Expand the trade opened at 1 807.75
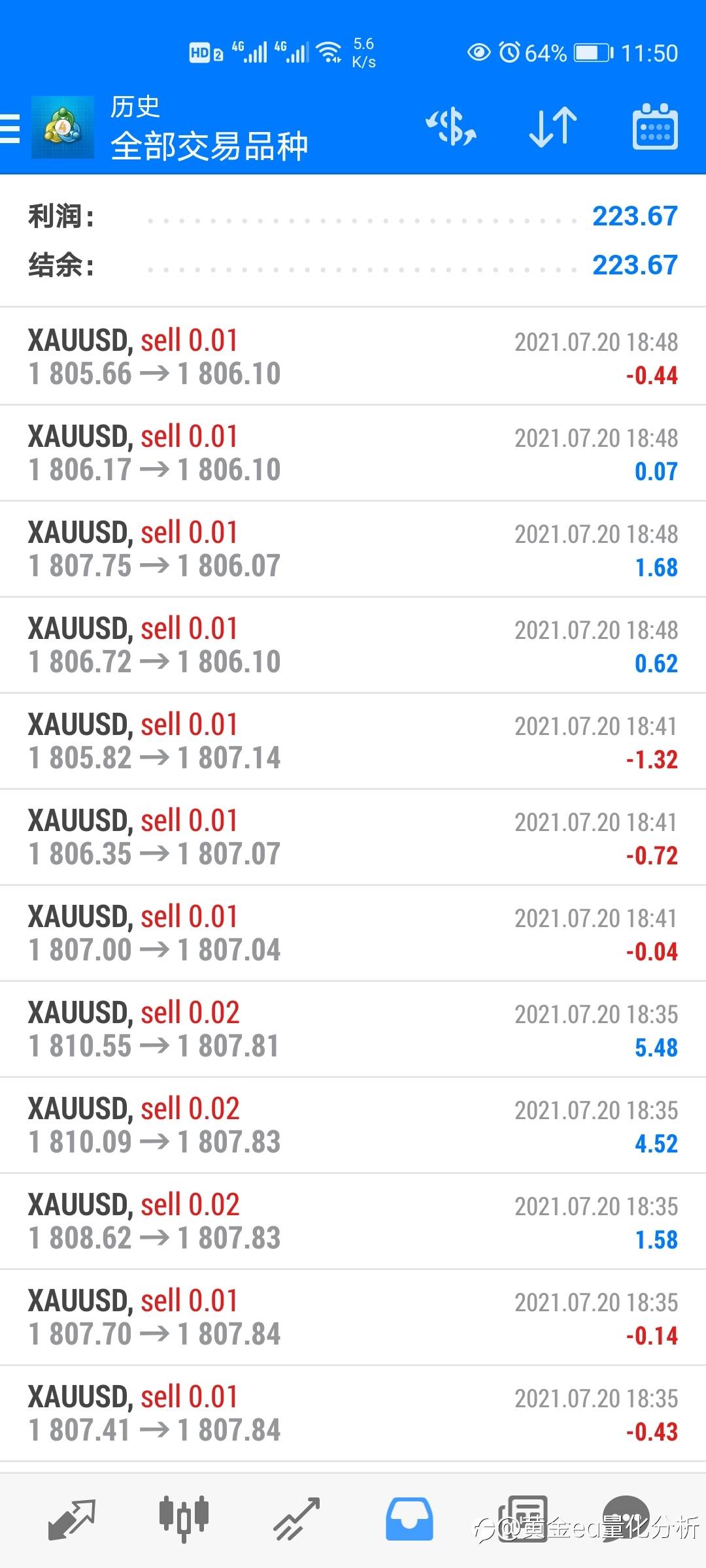 353,549
